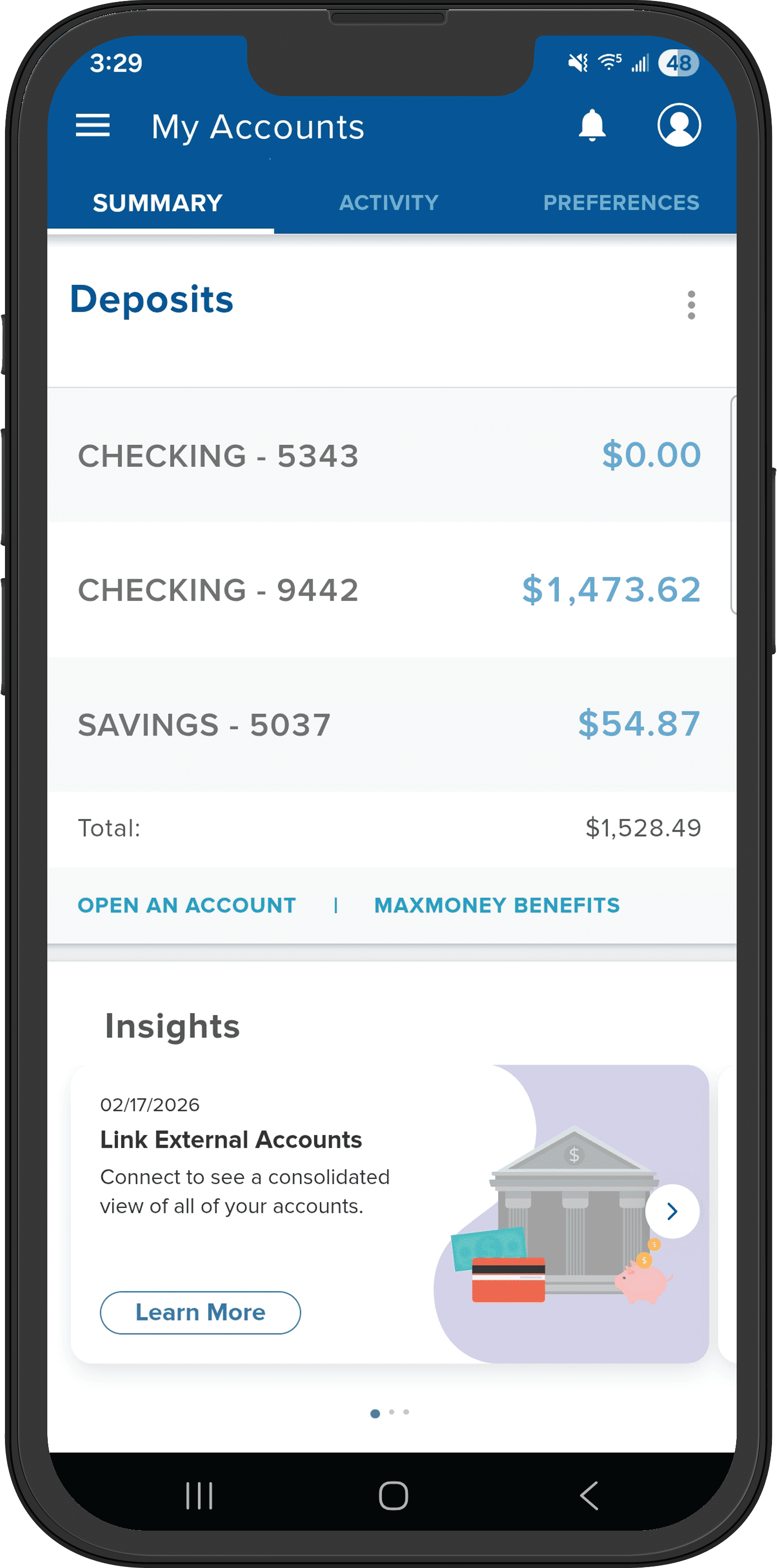Go back using the system back button

pos(589,1495)
